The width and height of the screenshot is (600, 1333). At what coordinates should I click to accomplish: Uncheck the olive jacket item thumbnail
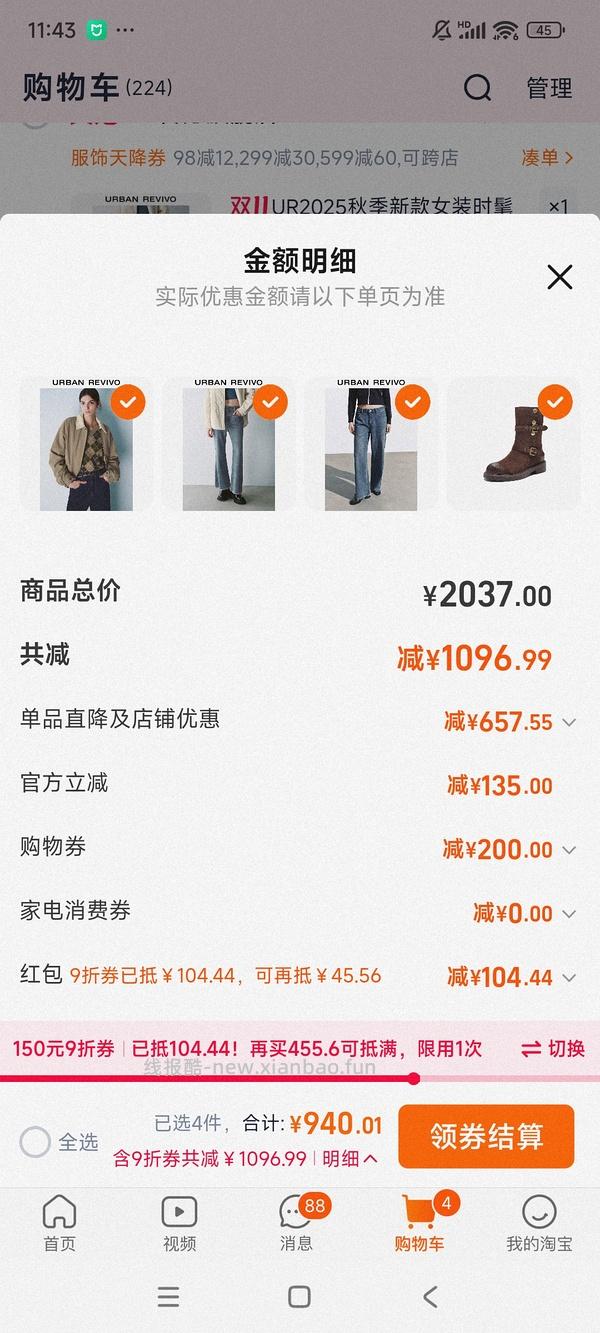[128, 402]
